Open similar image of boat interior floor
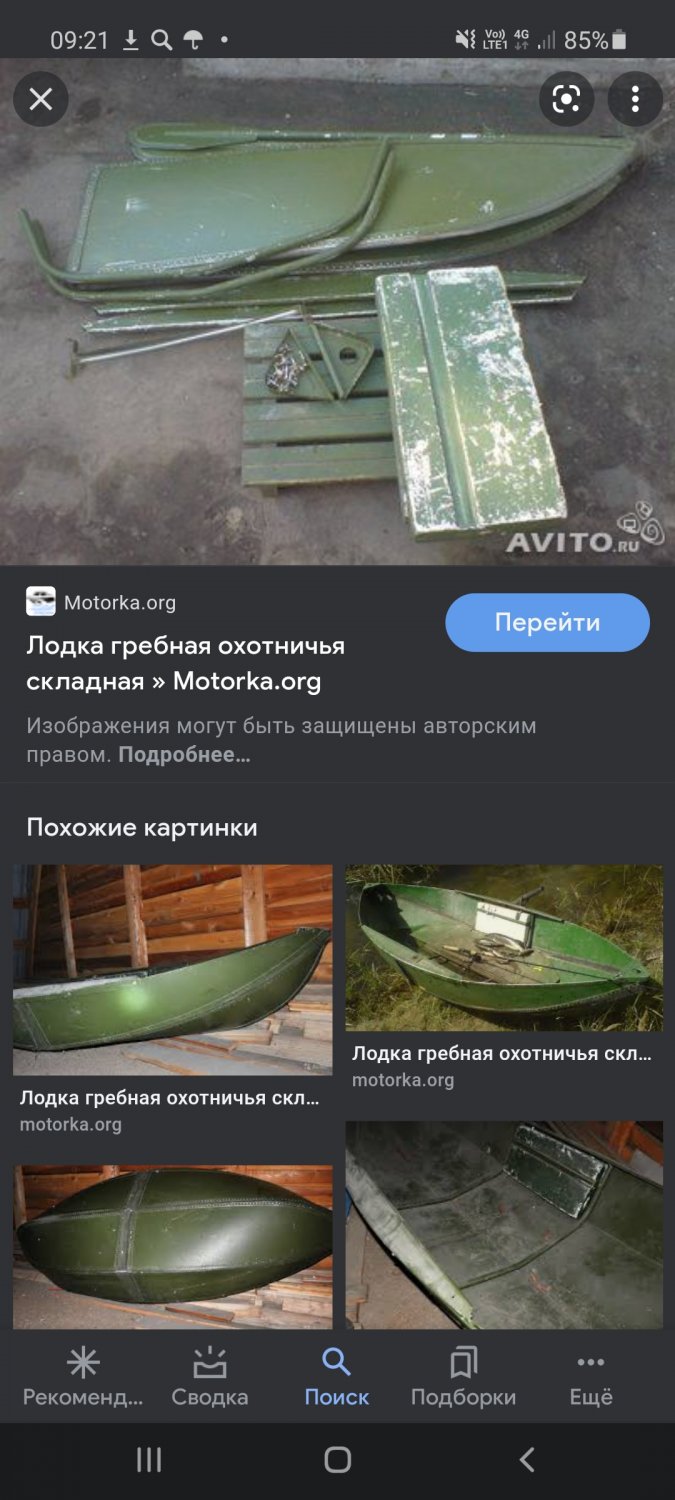 point(504,1224)
